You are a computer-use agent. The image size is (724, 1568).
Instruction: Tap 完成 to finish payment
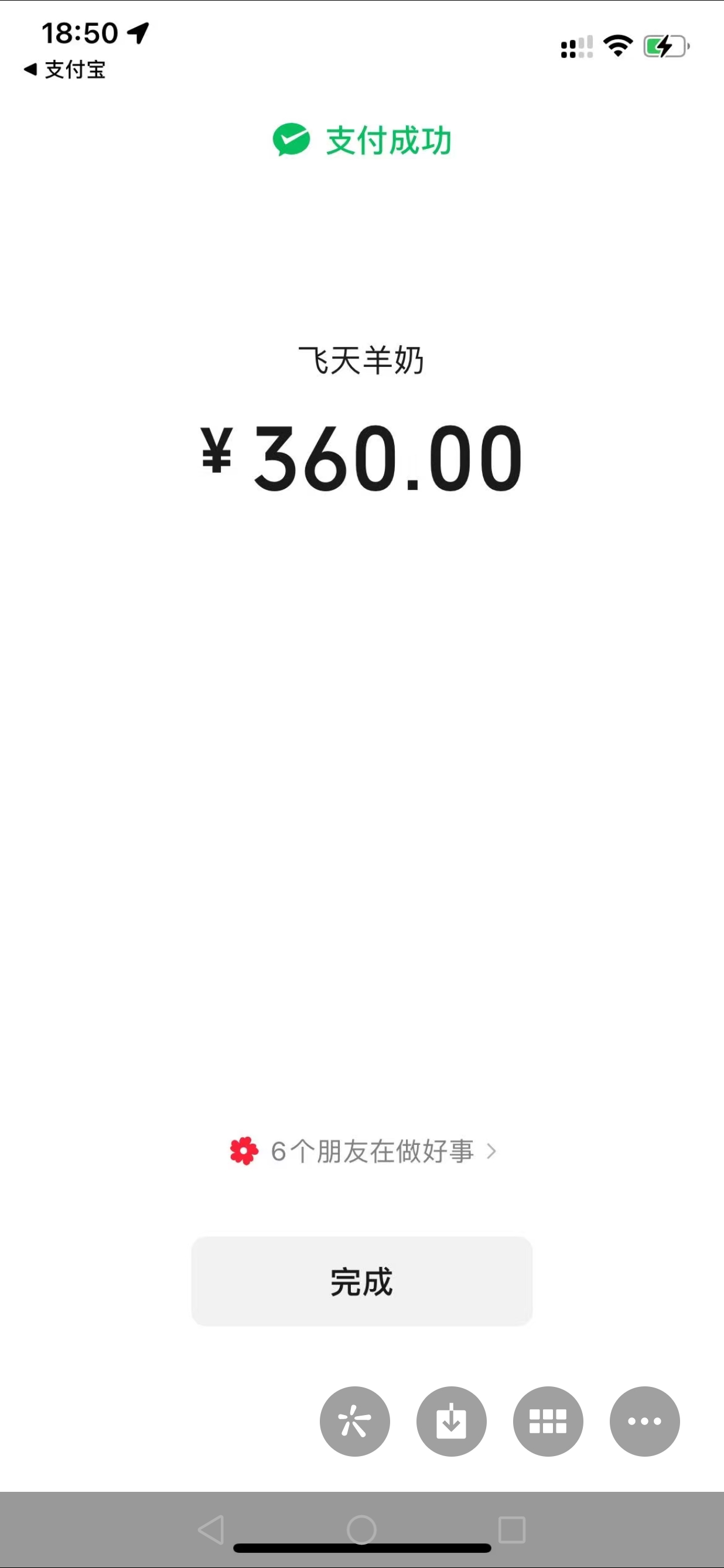pos(361,1281)
